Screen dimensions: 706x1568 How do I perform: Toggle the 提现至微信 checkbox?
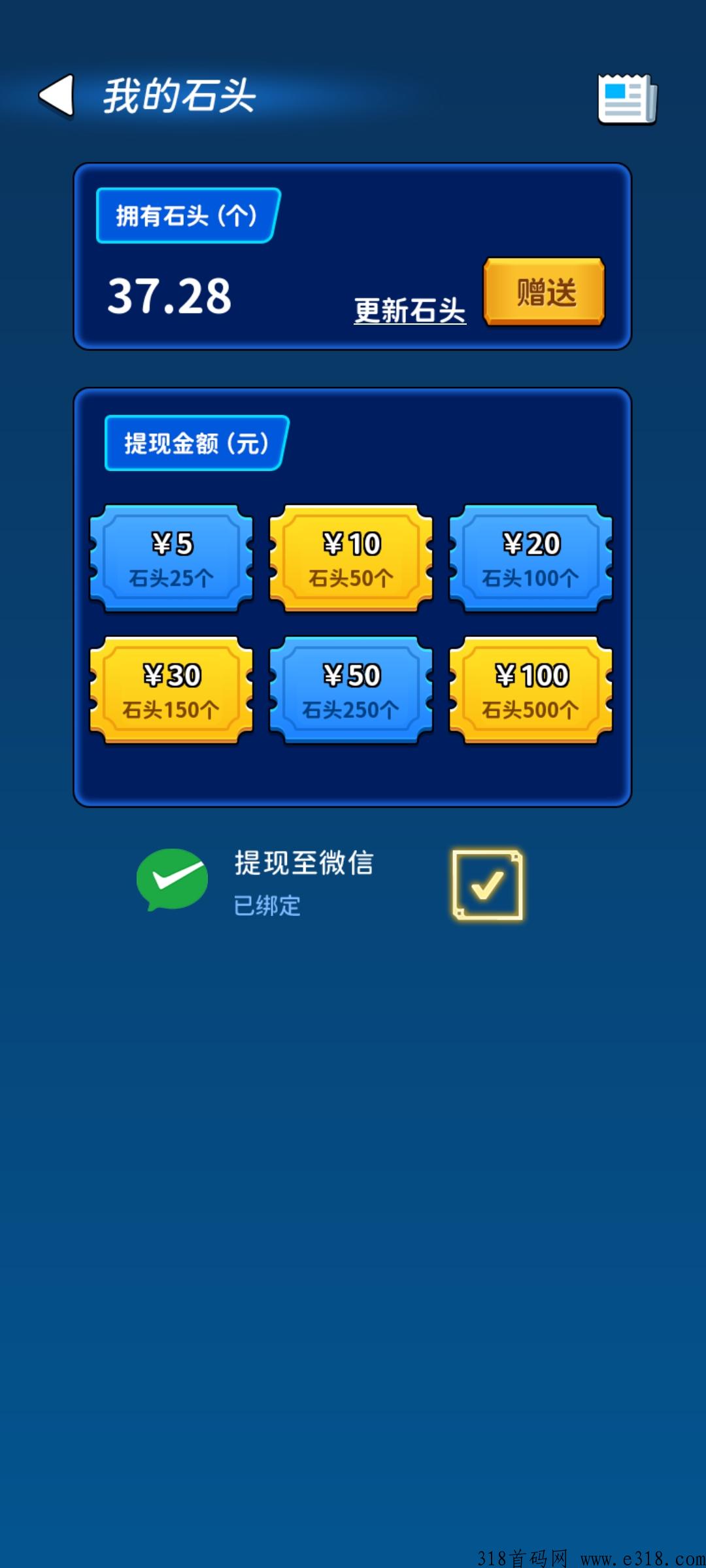pos(488,885)
